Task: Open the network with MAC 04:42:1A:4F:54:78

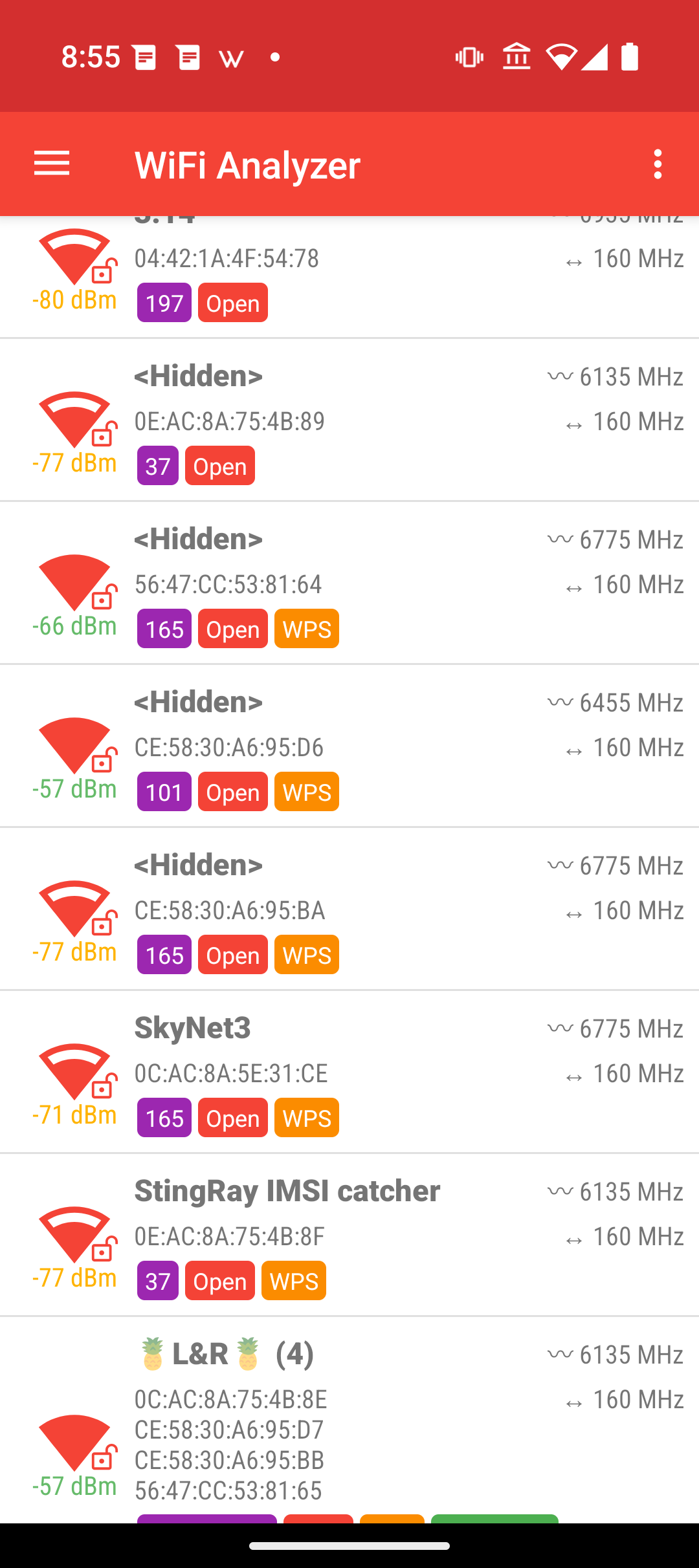Action: pyautogui.click(x=349, y=278)
